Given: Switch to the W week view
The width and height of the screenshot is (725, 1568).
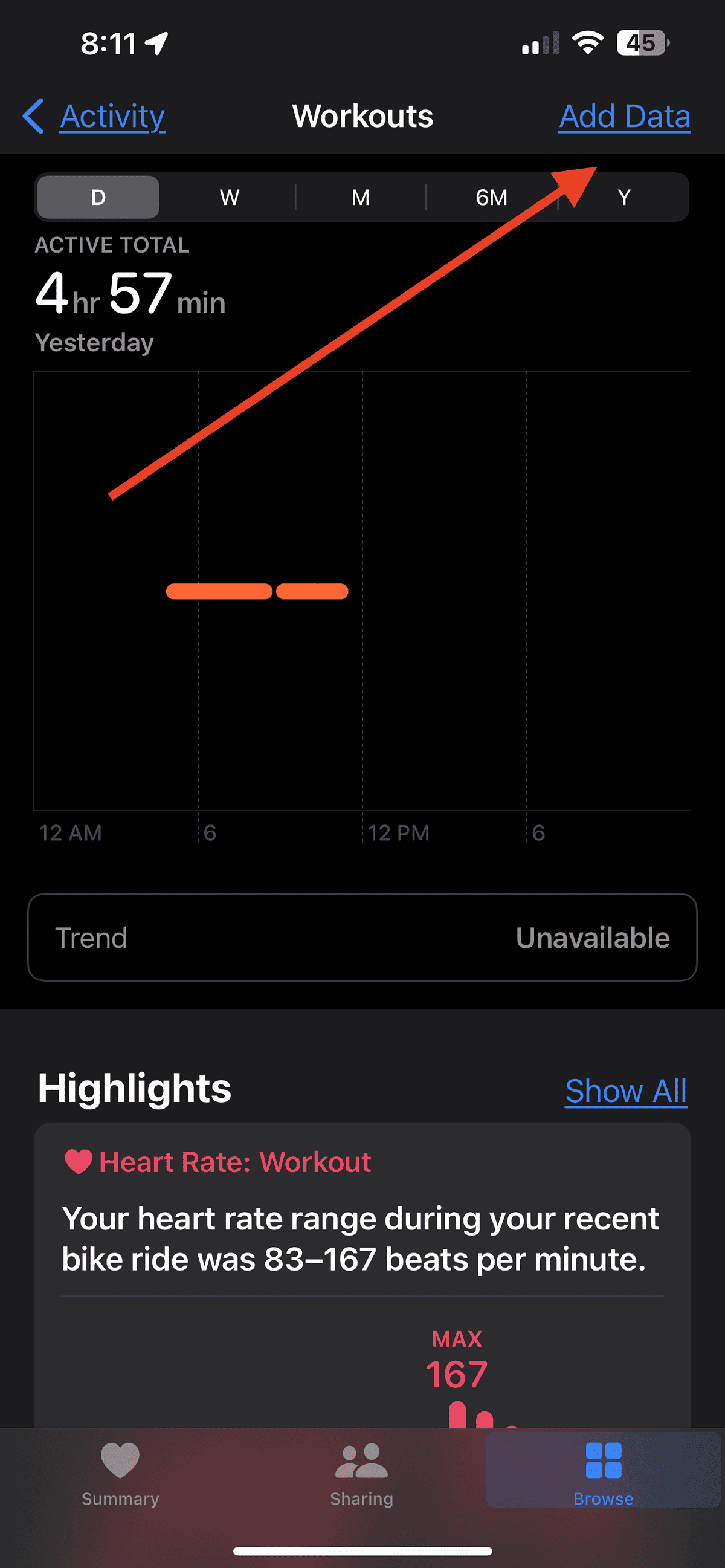Looking at the screenshot, I should pos(230,197).
